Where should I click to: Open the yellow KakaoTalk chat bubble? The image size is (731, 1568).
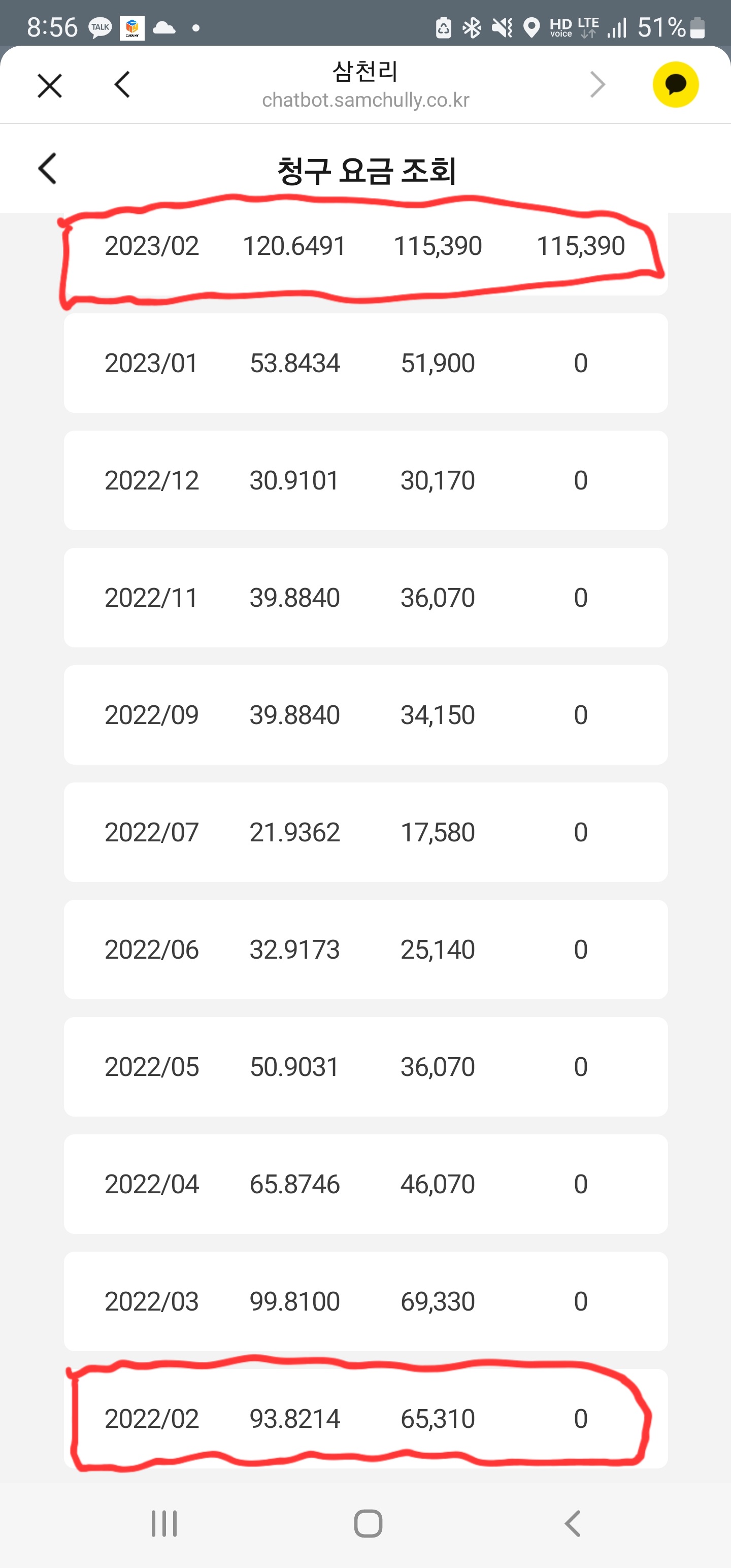676,85
